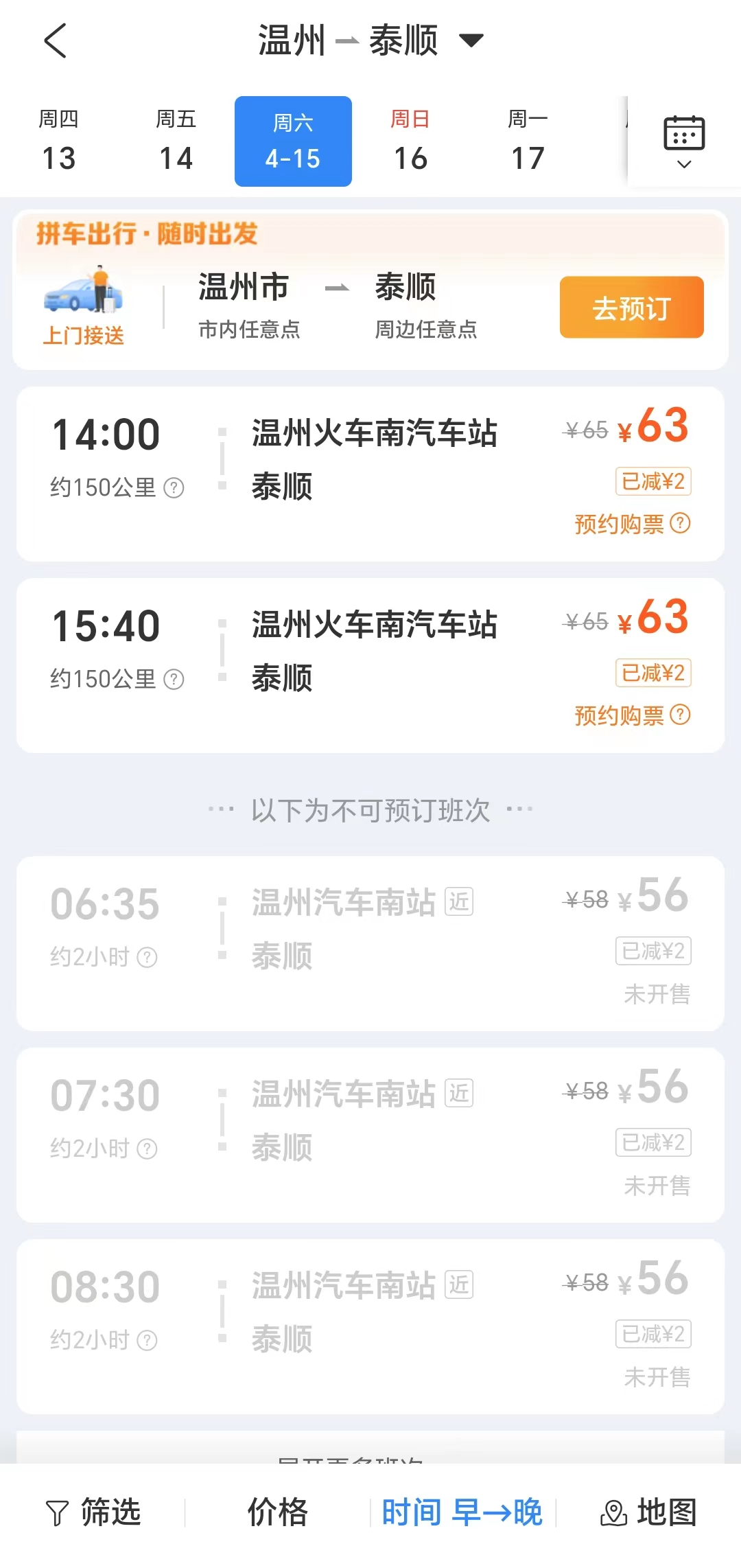
Task: Open the 地图 map view
Action: 648,1512
